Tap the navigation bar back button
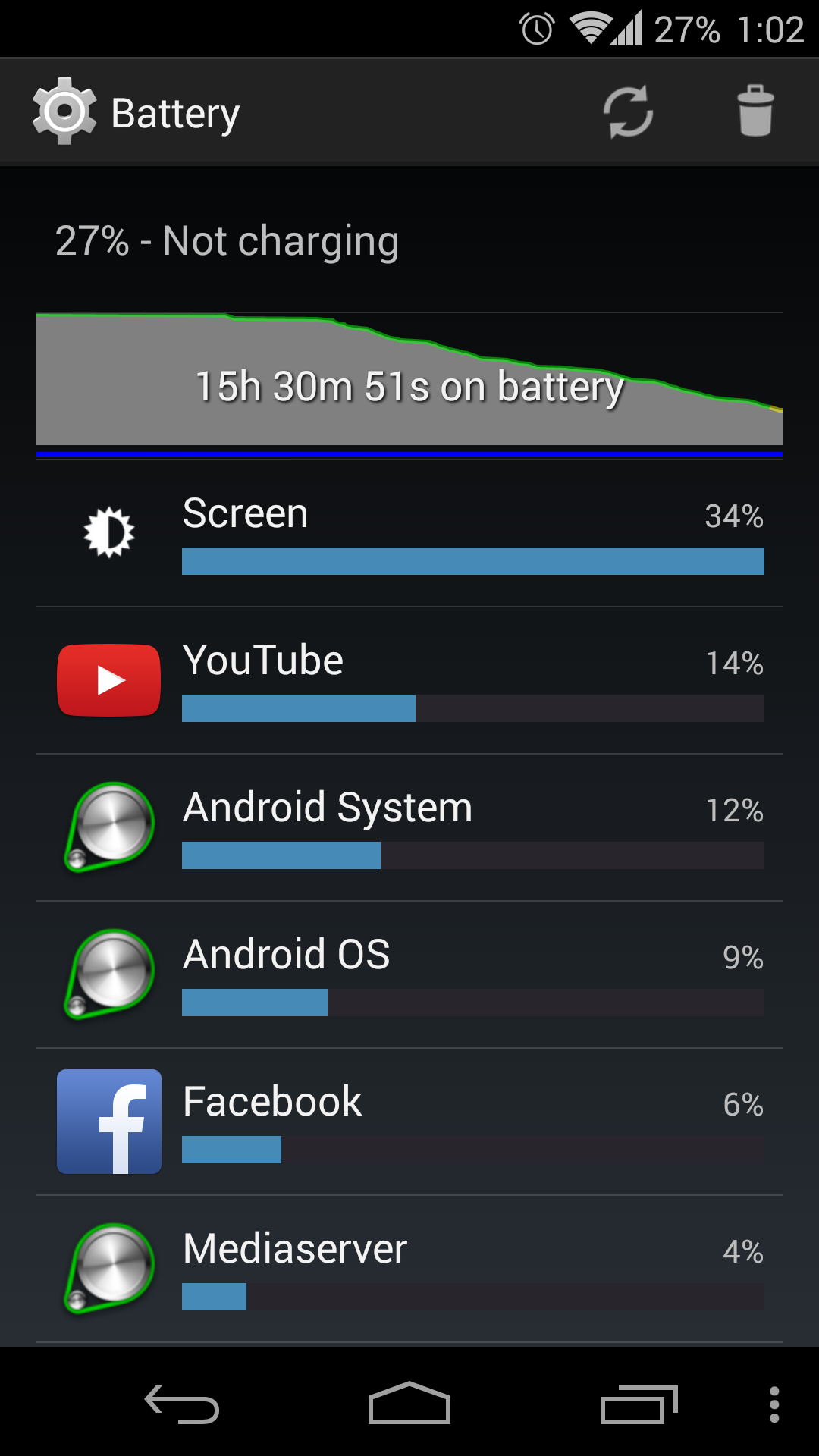 (182, 1404)
